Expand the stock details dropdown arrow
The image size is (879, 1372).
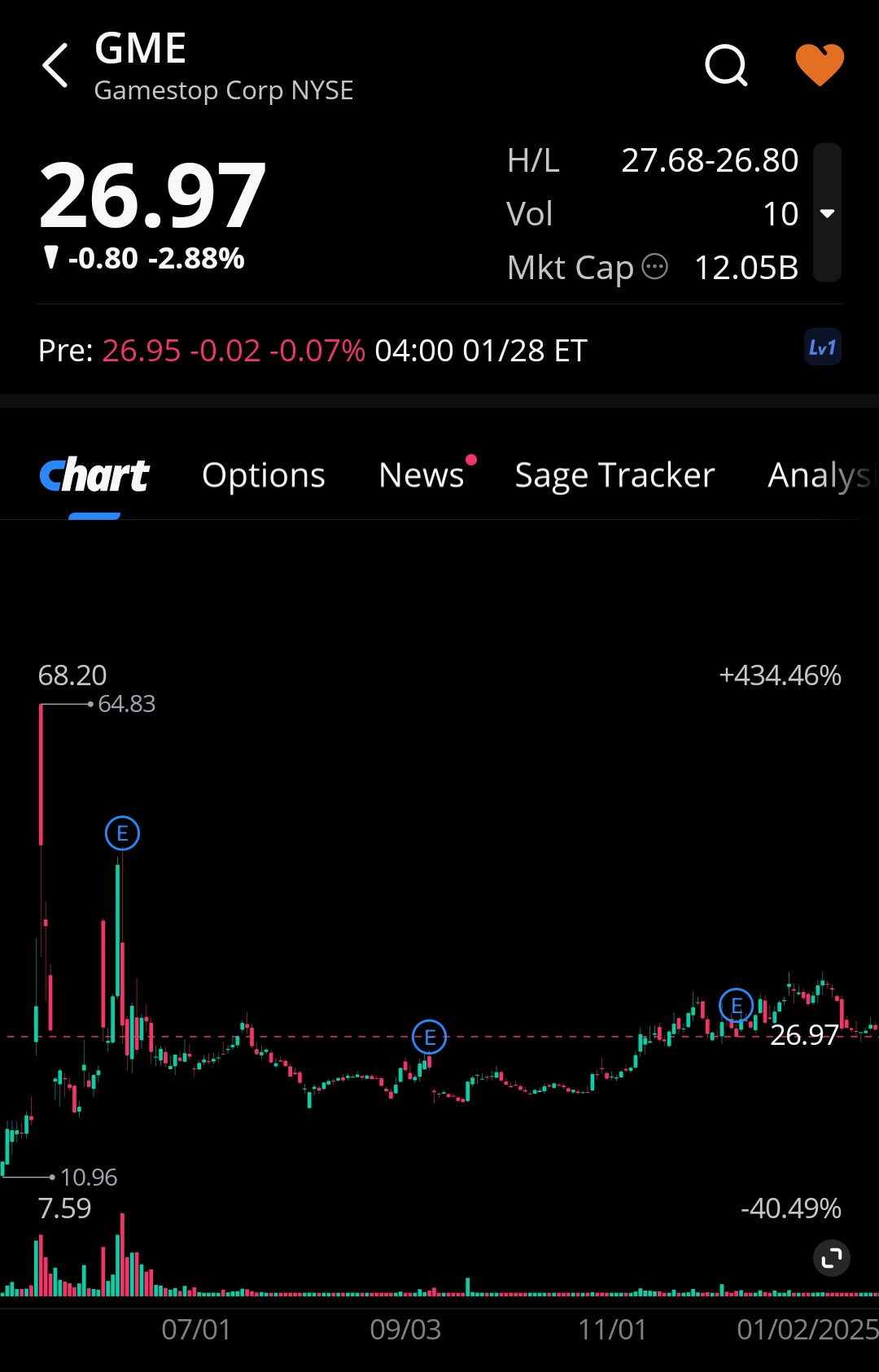(x=827, y=213)
